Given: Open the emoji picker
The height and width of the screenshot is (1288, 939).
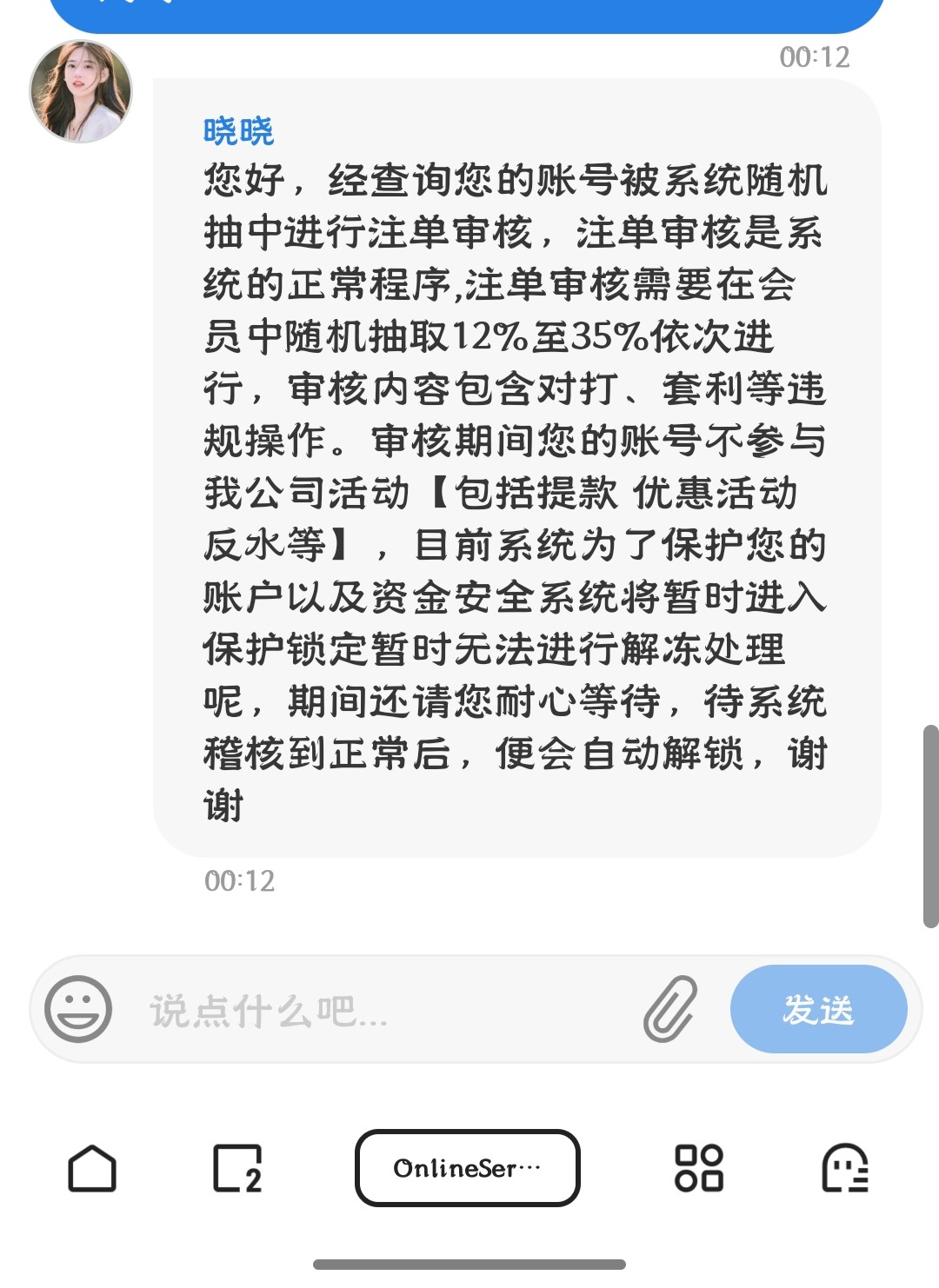Looking at the screenshot, I should (x=78, y=1009).
